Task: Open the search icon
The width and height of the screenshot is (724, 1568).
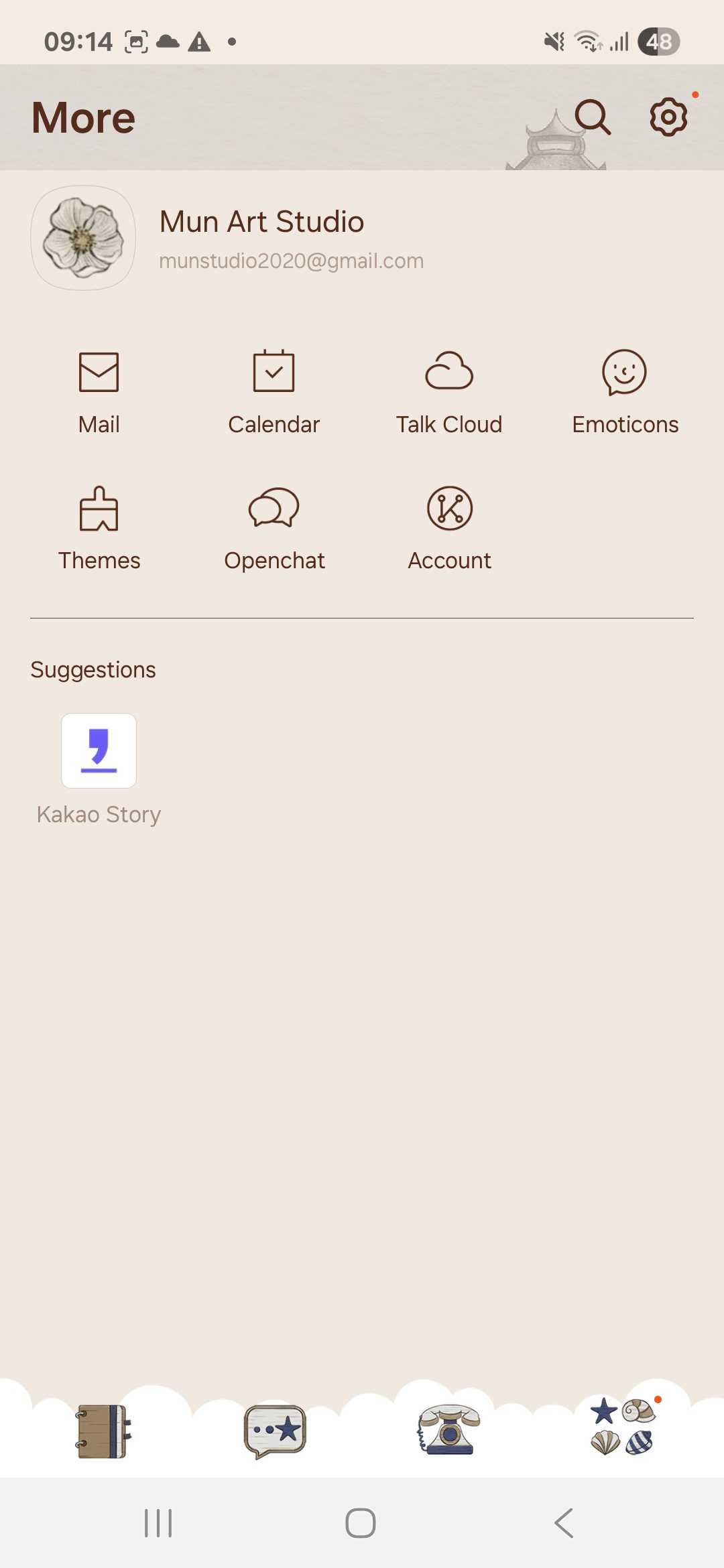Action: click(593, 117)
